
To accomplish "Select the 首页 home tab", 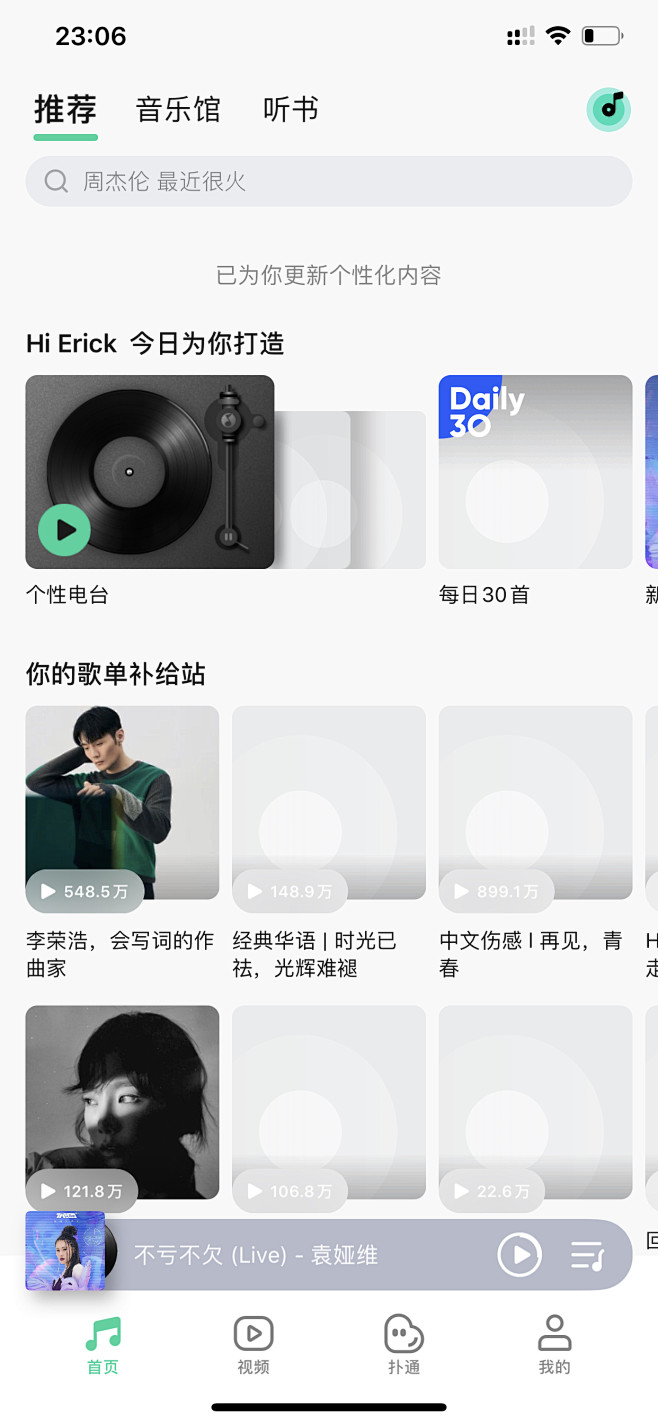I will coord(103,1345).
